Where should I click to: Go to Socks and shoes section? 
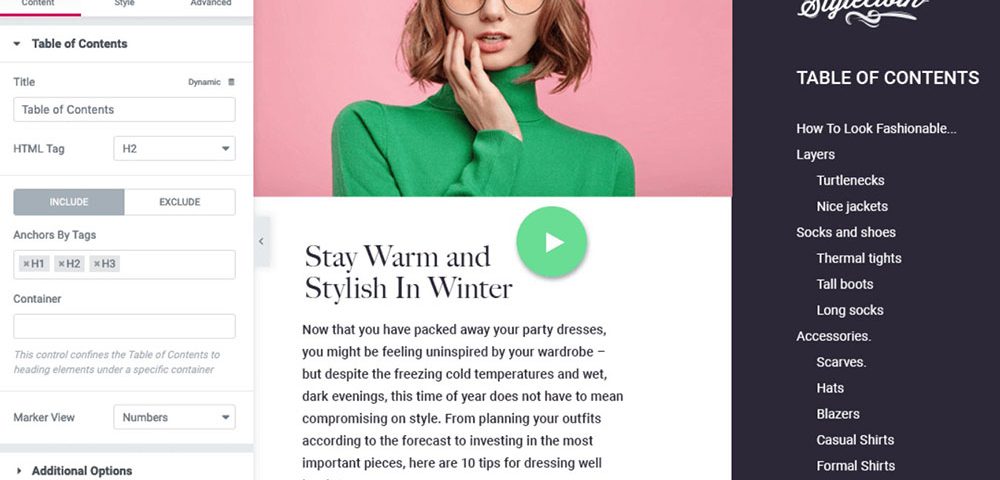pyautogui.click(x=845, y=232)
